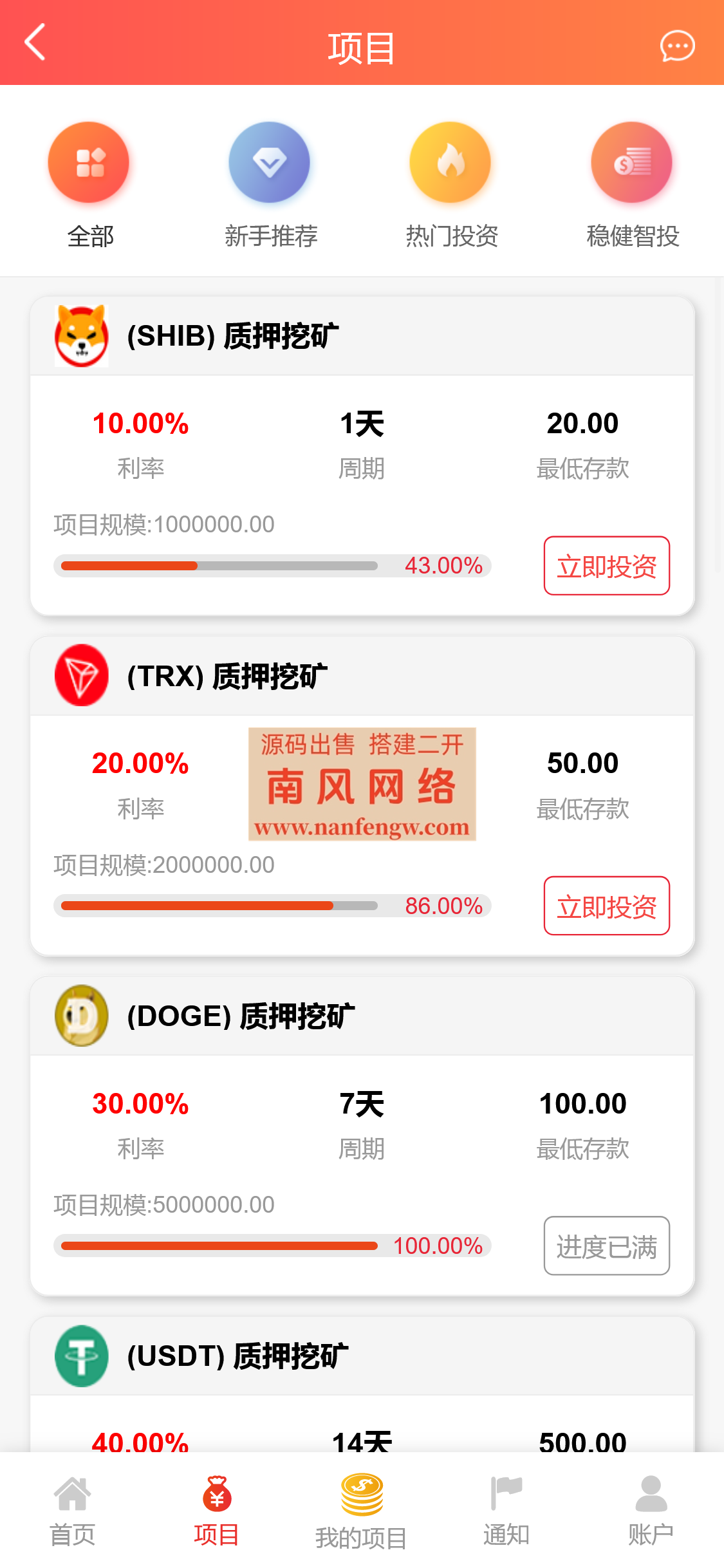Click the DOGE coin logo
Viewport: 724px width, 1568px height.
tap(81, 1014)
